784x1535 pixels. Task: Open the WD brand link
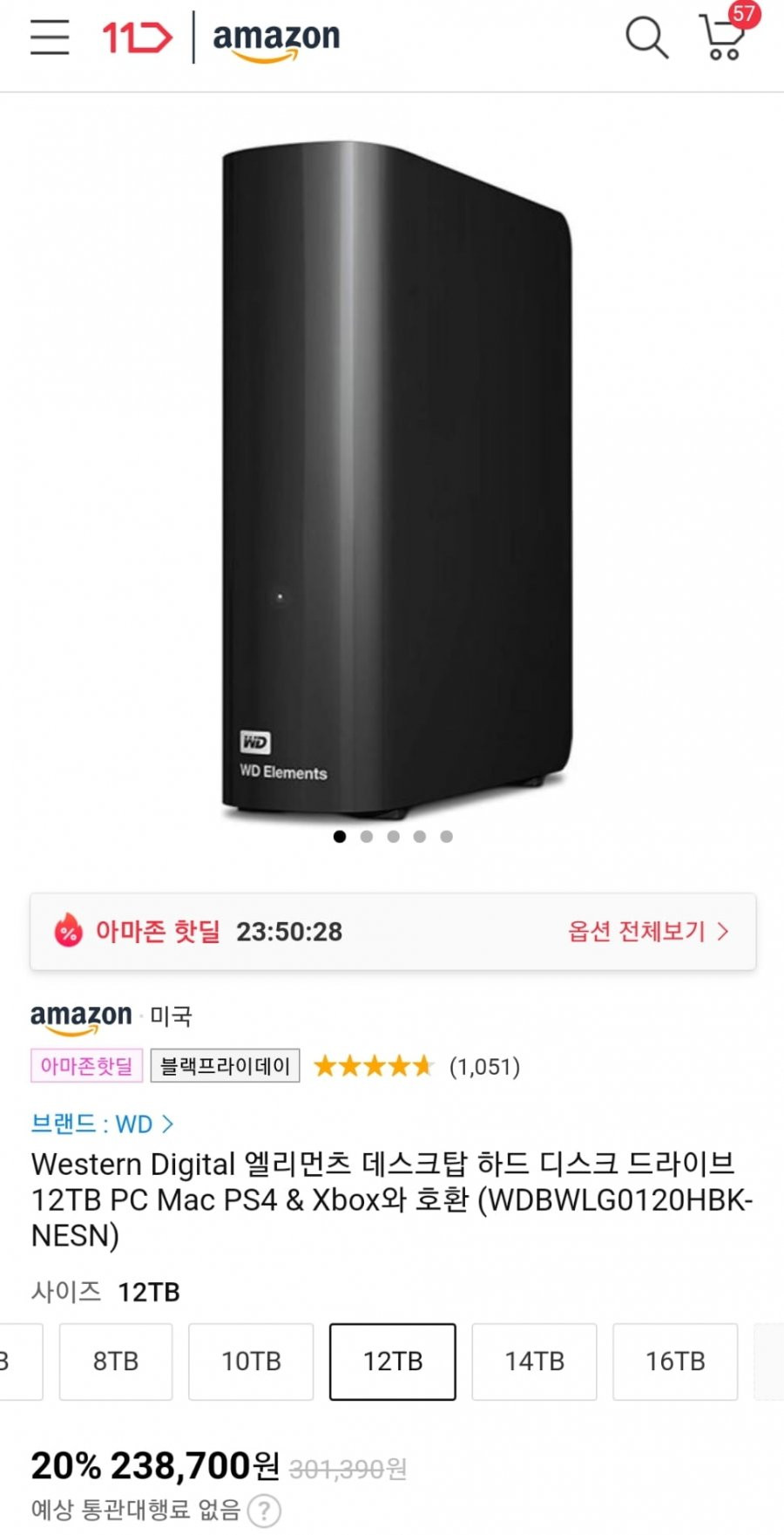coord(102,1124)
